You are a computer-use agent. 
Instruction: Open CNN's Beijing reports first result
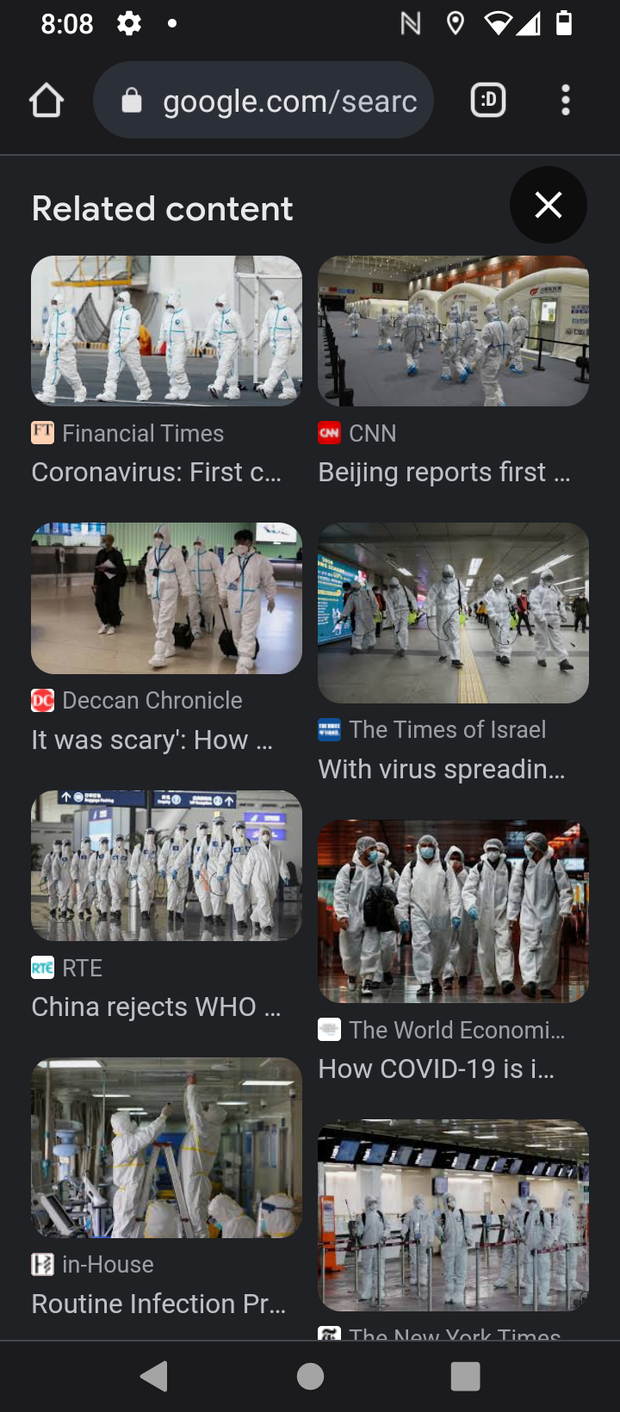tap(453, 372)
